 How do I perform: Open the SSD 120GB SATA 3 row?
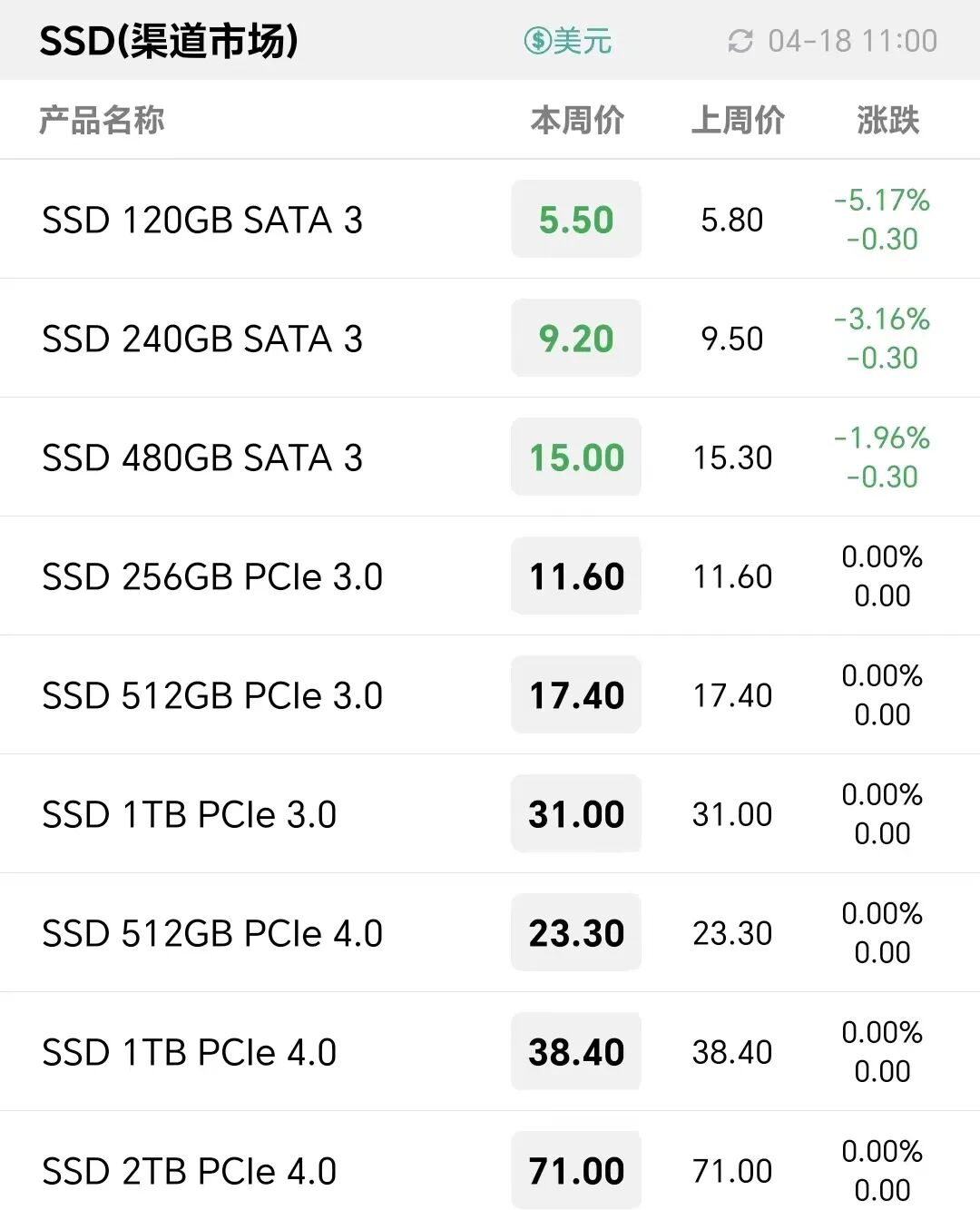(202, 220)
